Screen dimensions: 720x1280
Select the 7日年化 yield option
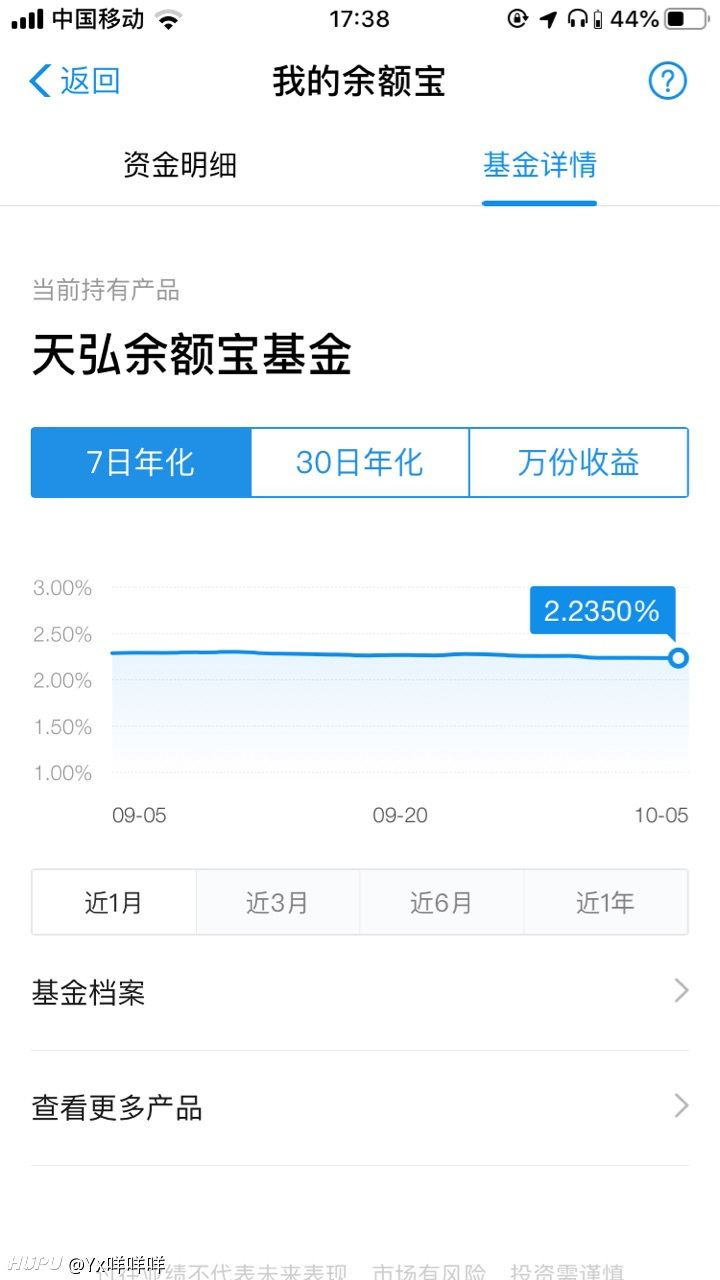coord(140,462)
